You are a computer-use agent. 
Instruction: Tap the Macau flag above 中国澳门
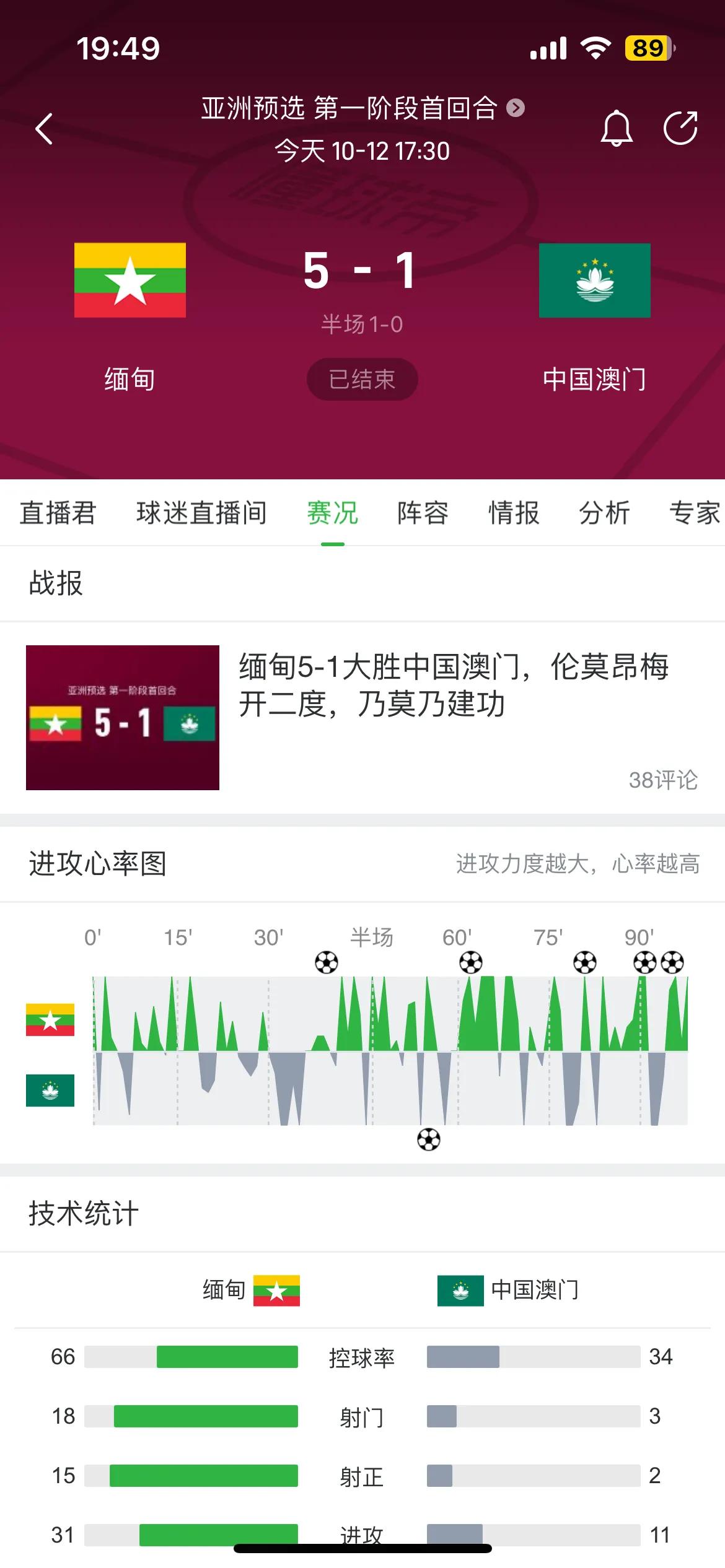[x=594, y=280]
